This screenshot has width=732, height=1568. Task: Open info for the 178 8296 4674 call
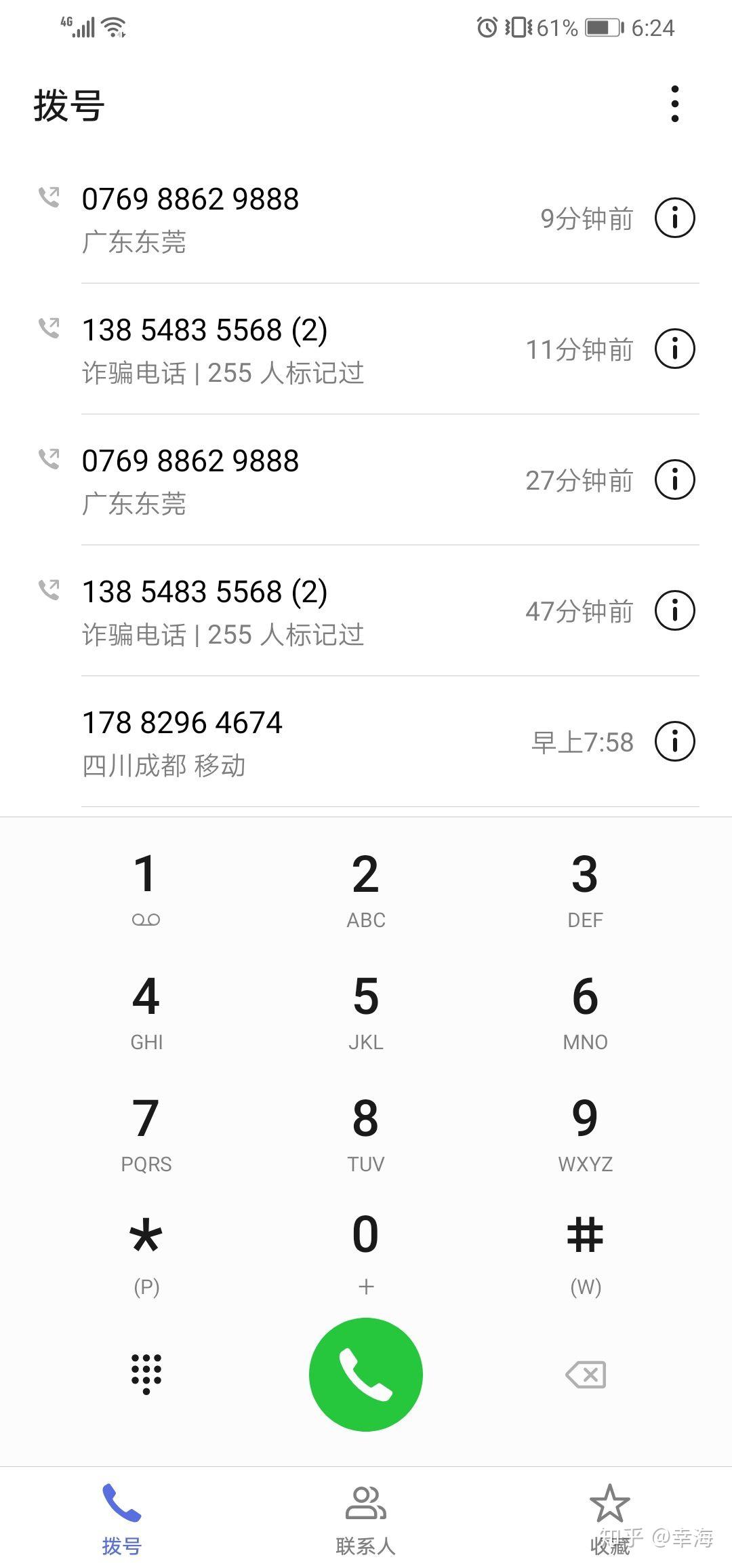pos(674,742)
